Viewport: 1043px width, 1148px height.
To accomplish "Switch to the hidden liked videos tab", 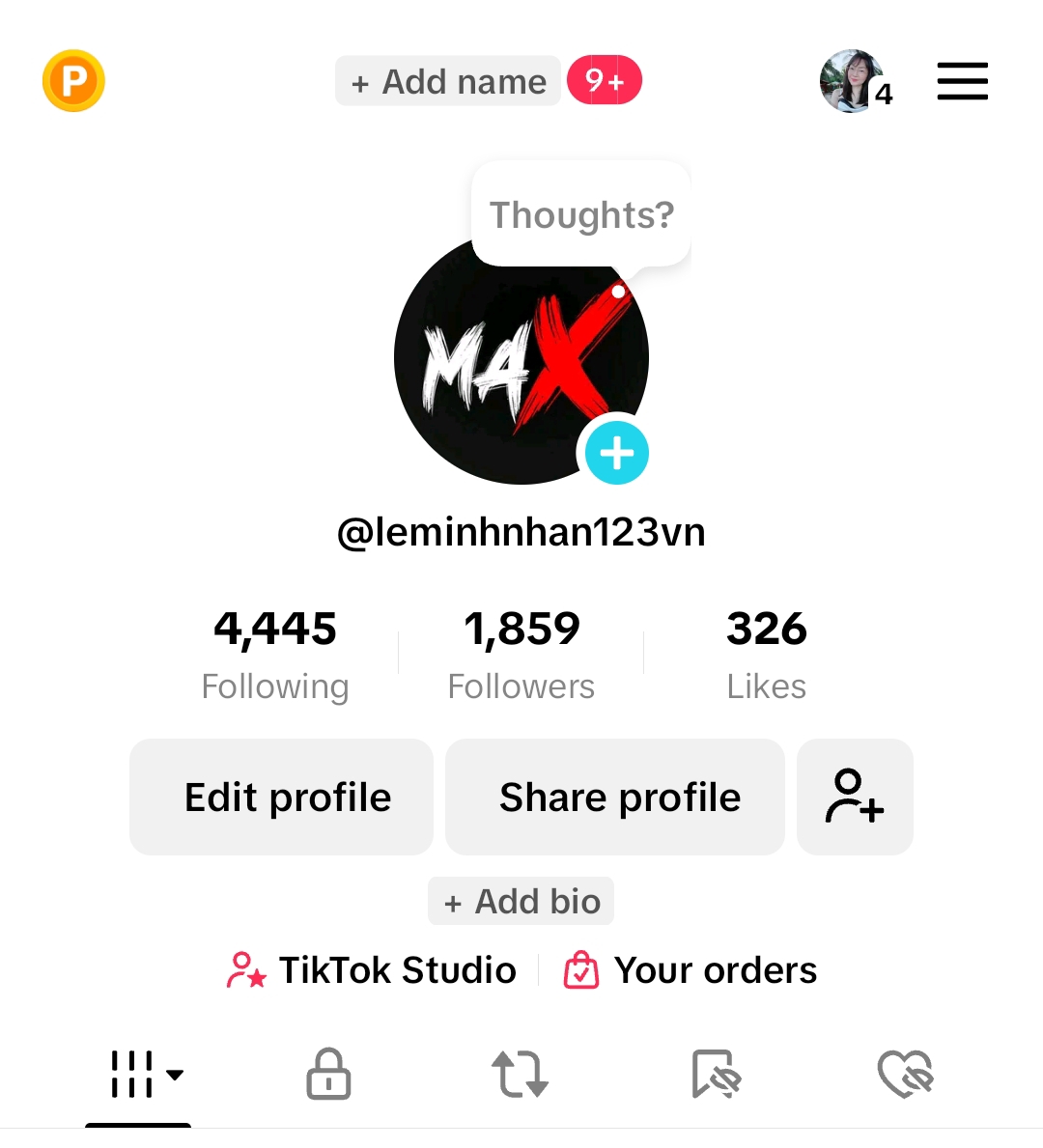I will click(905, 1074).
